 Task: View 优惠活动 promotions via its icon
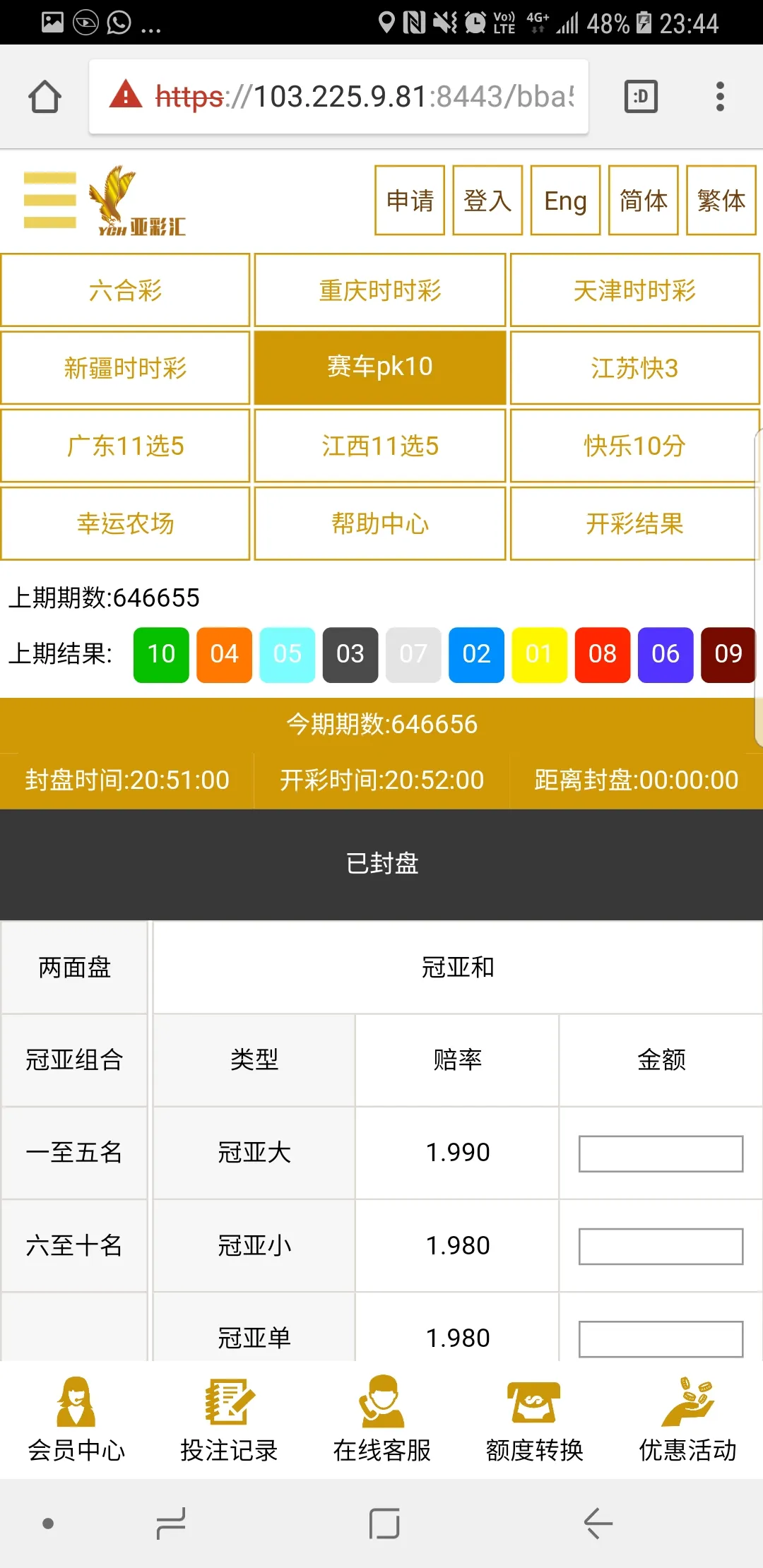point(687,1420)
